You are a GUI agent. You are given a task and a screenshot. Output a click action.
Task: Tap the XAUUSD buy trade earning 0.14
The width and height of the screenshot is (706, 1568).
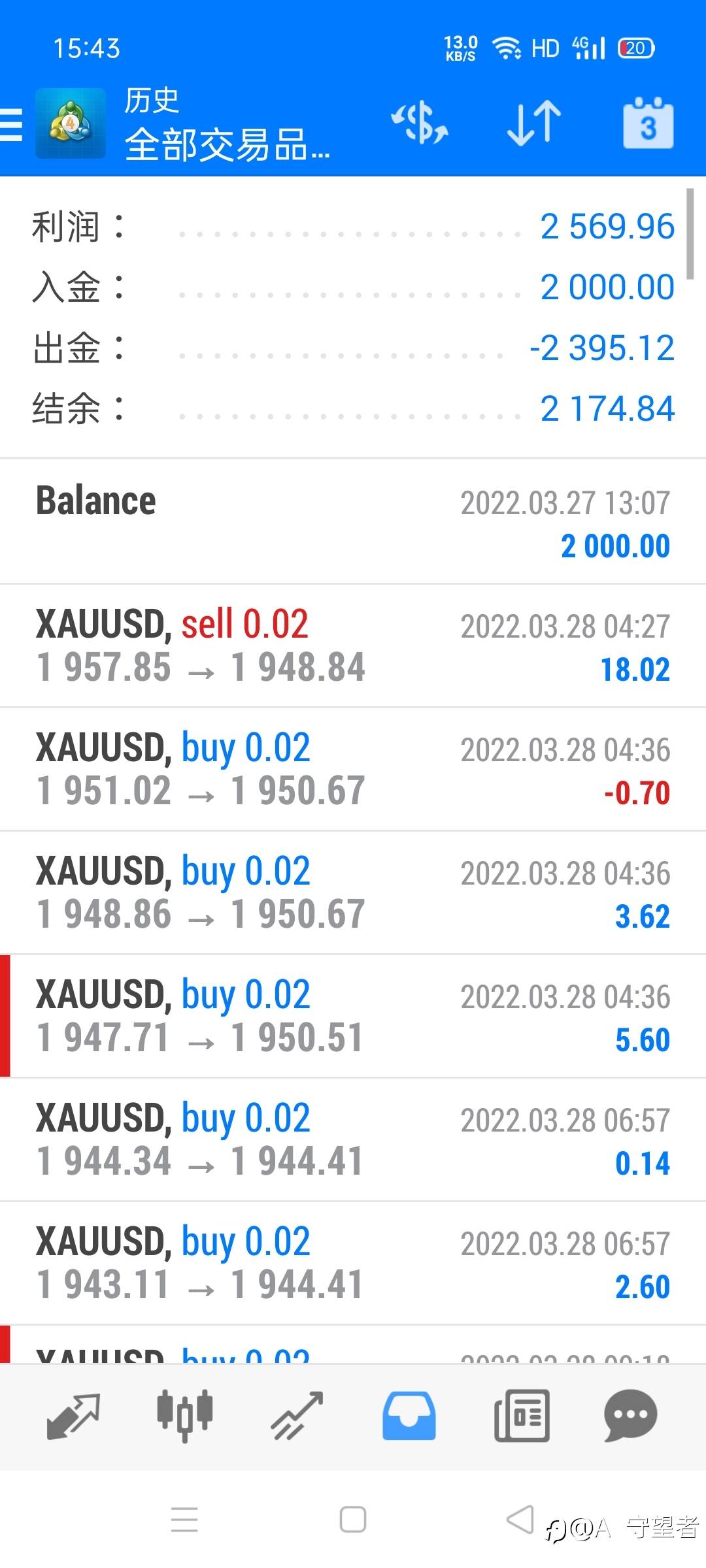tap(353, 1139)
